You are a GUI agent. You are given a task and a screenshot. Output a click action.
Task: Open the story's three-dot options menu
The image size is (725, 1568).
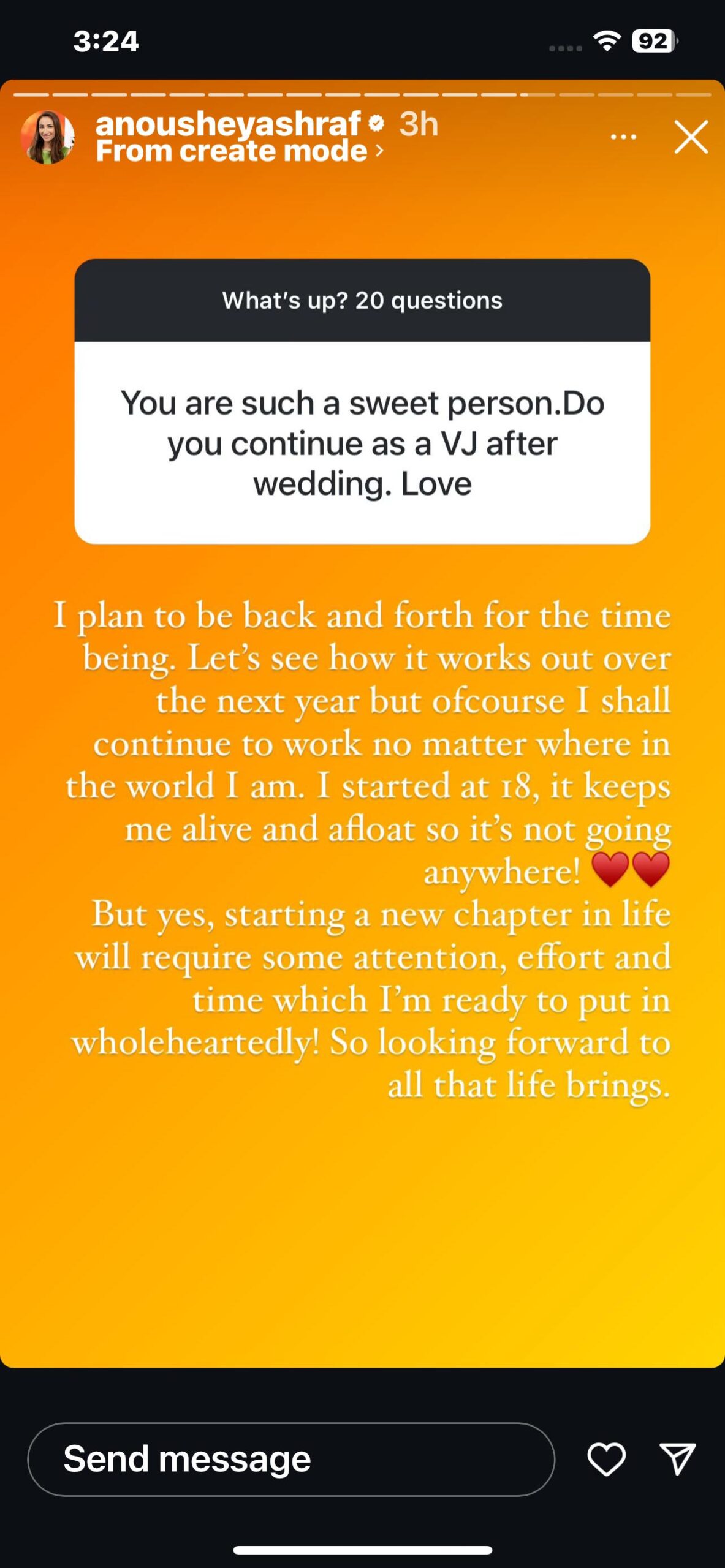(623, 137)
